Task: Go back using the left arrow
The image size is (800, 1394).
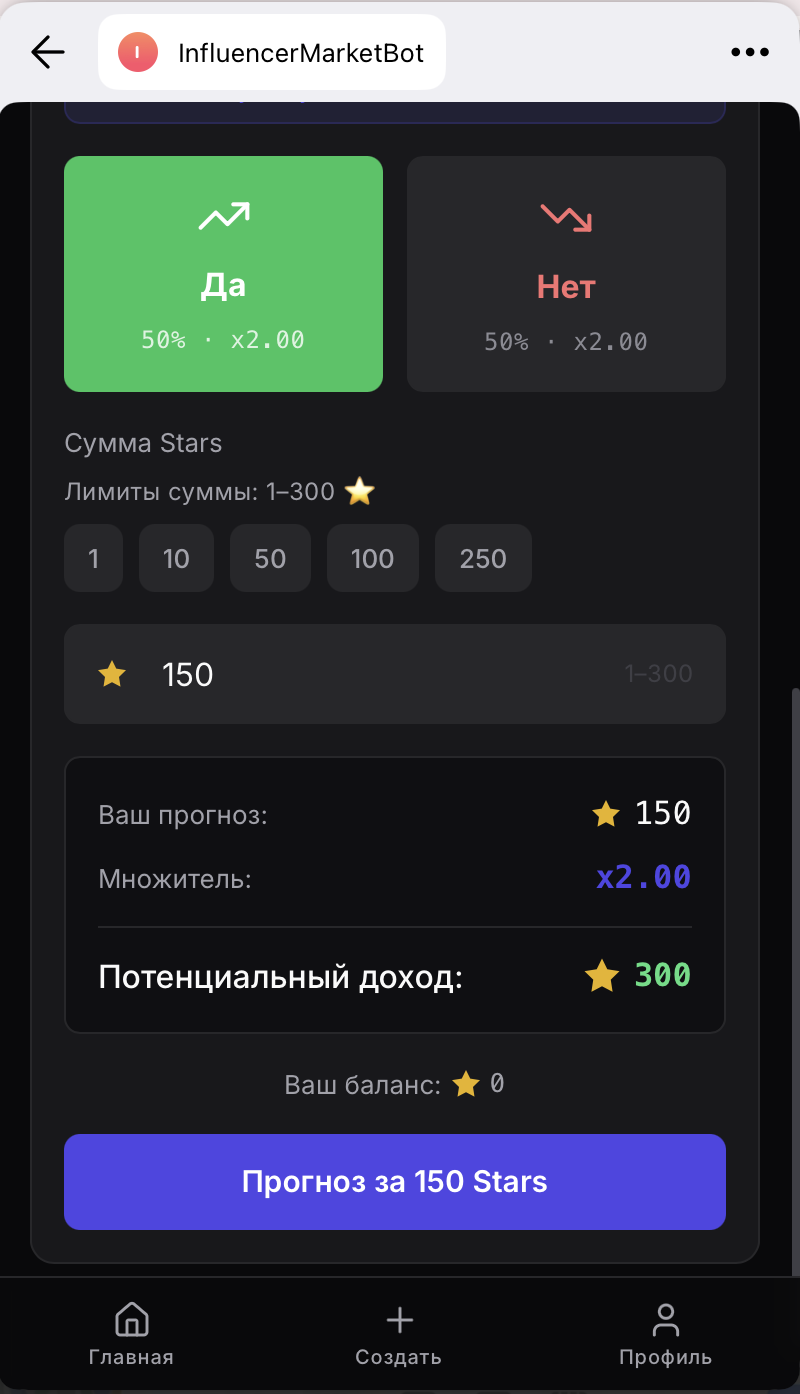Action: coord(47,52)
